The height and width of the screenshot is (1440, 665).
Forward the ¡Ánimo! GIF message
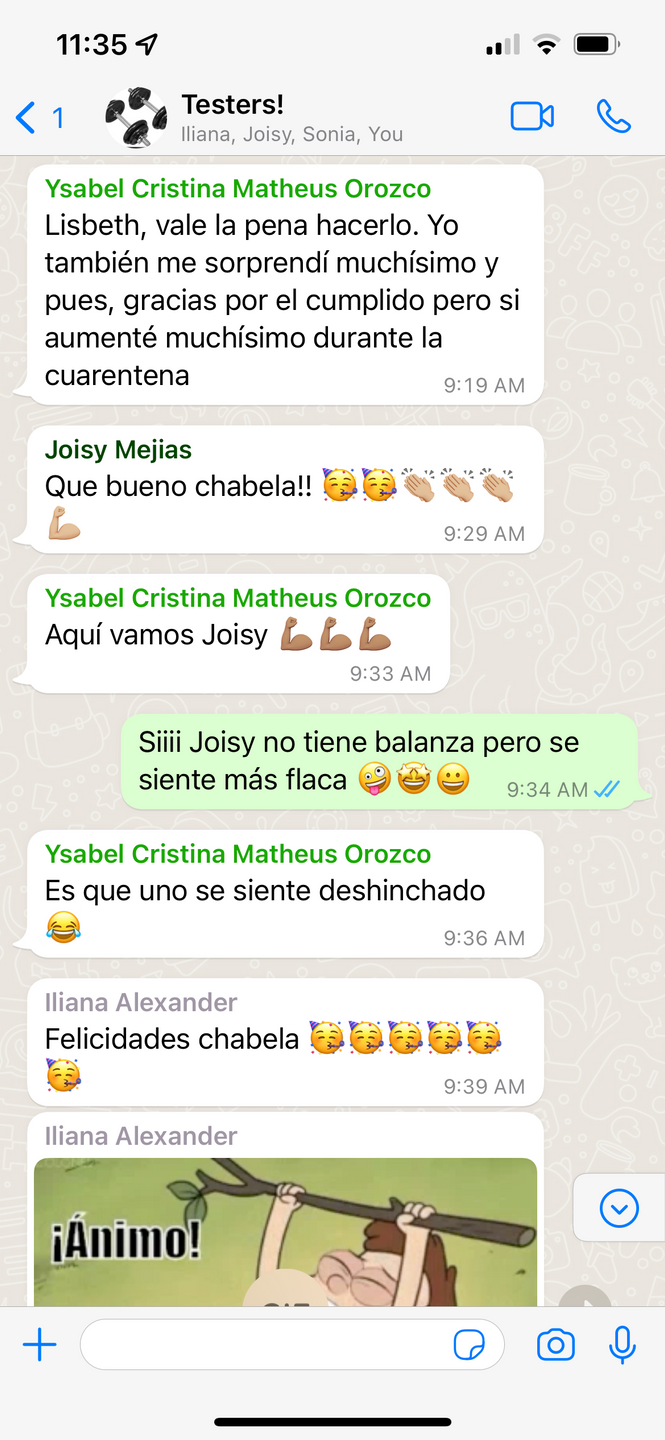tap(585, 1298)
